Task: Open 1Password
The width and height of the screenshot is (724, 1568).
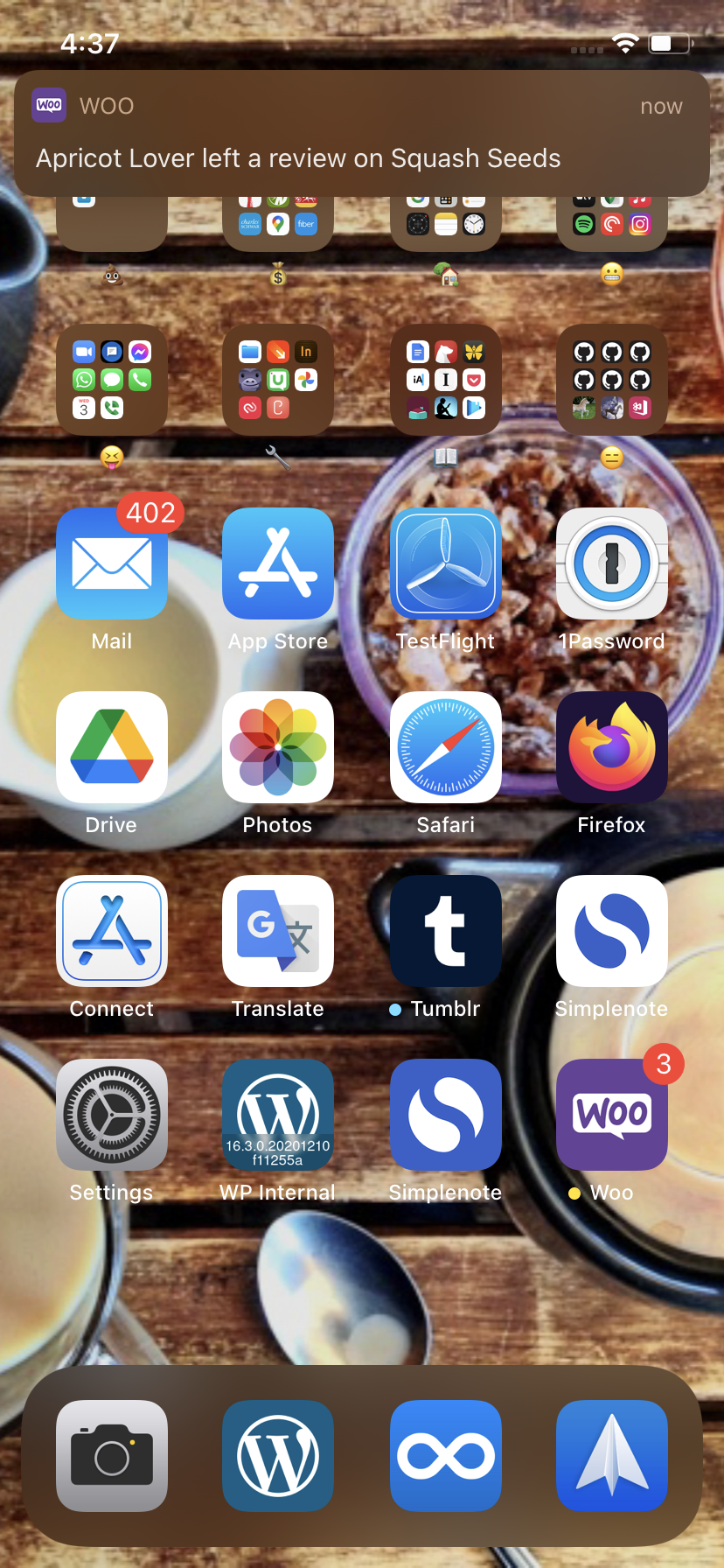Action: pos(612,563)
